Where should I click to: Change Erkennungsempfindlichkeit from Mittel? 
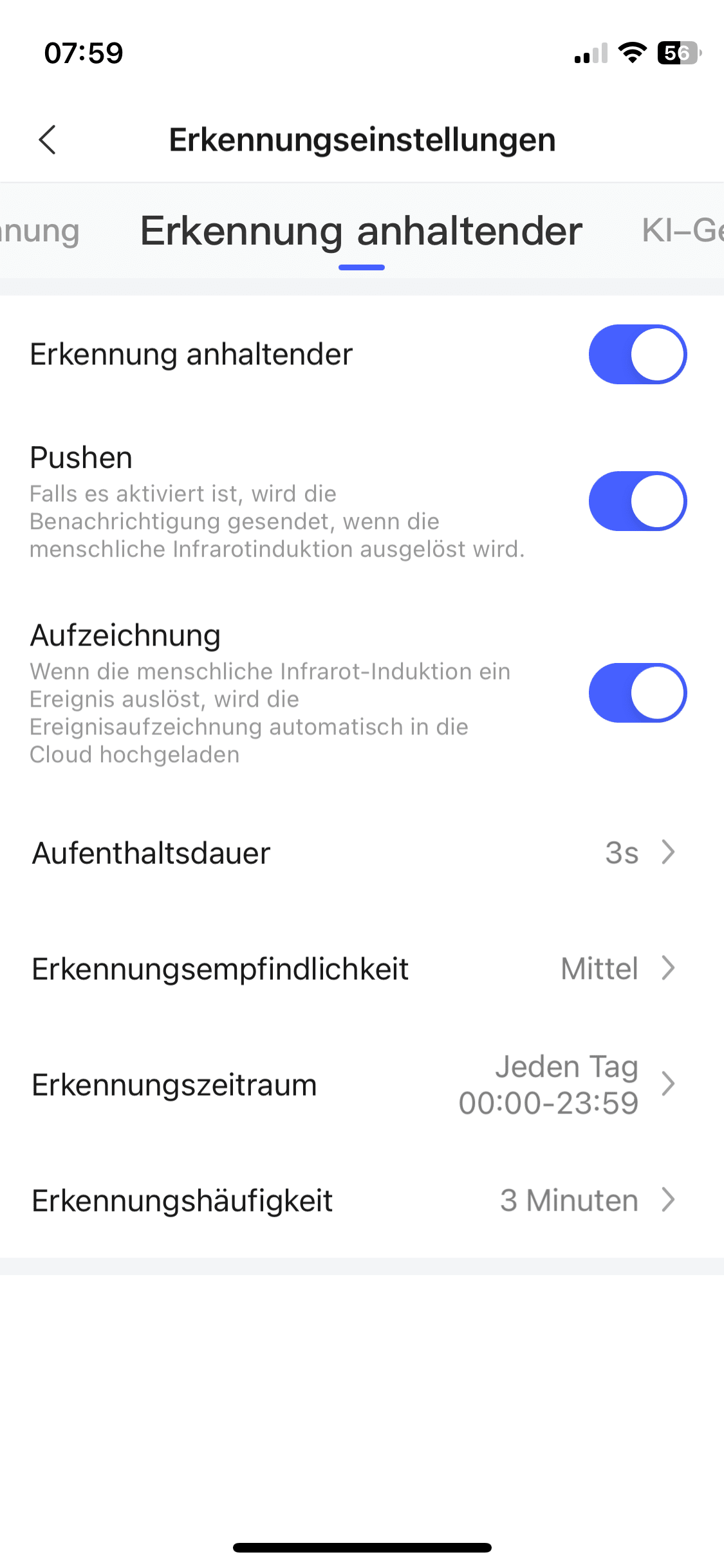pyautogui.click(x=362, y=969)
